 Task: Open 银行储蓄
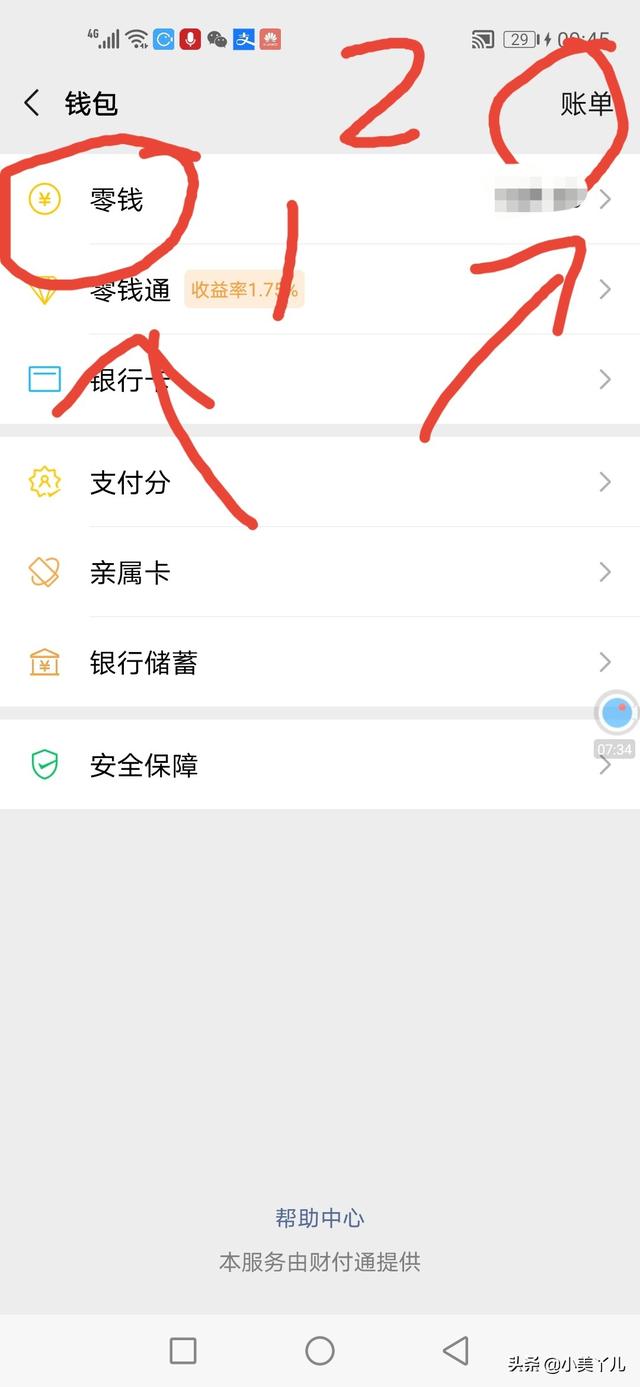pos(320,662)
